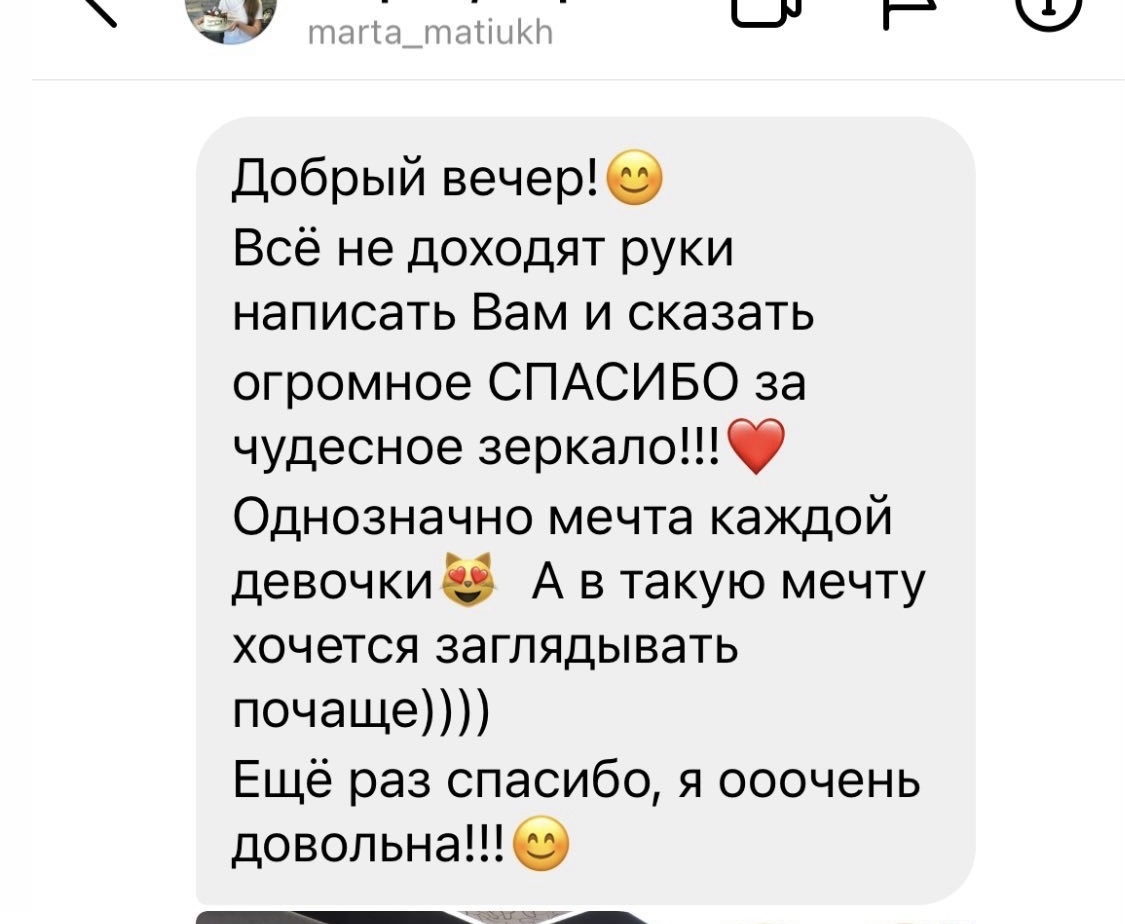Image resolution: width=1125 pixels, height=924 pixels.
Task: Open the conversation info
Action: pos(1049,10)
